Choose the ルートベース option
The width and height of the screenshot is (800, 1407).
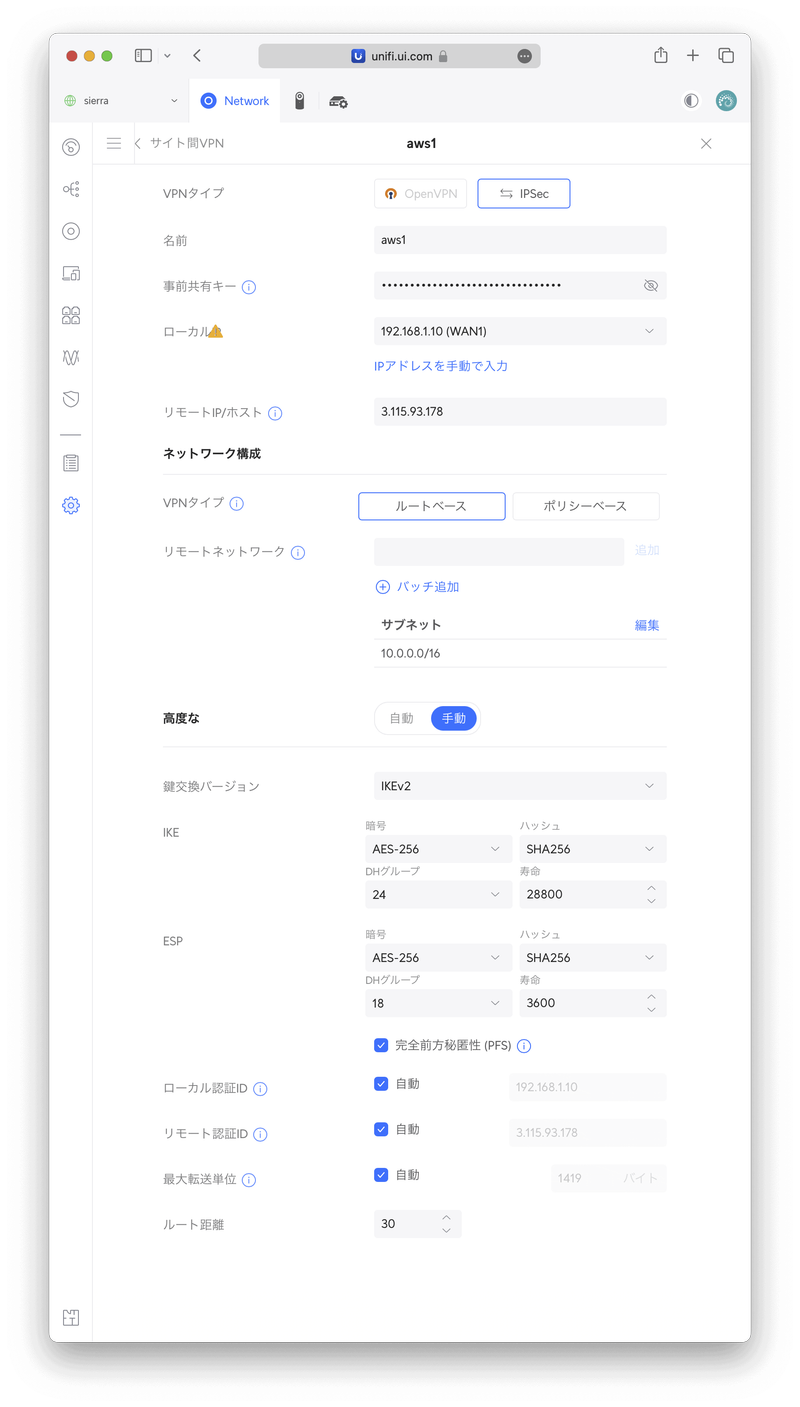click(x=431, y=506)
